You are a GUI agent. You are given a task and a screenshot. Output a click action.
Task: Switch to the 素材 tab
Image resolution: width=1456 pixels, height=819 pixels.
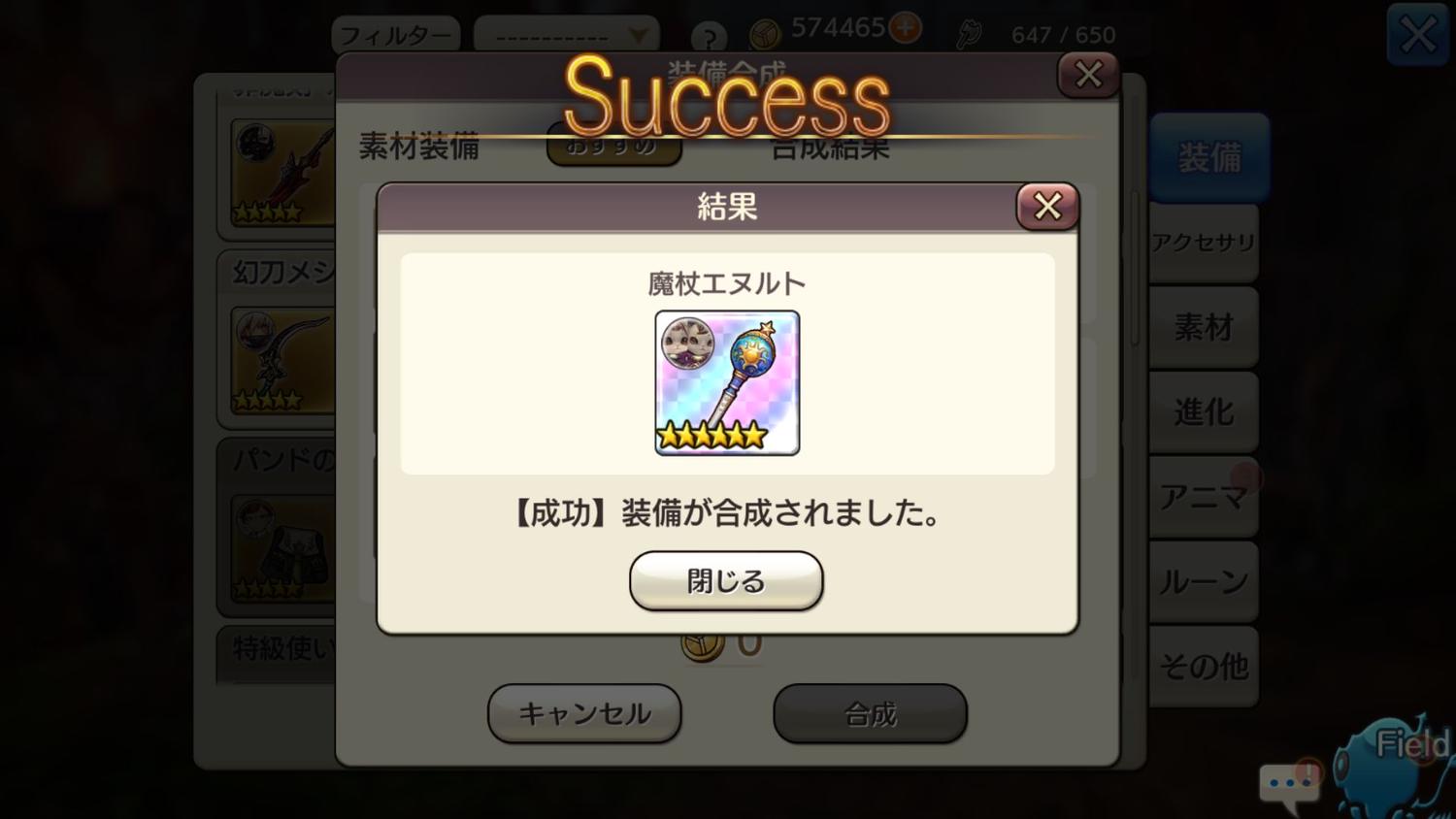point(1204,327)
